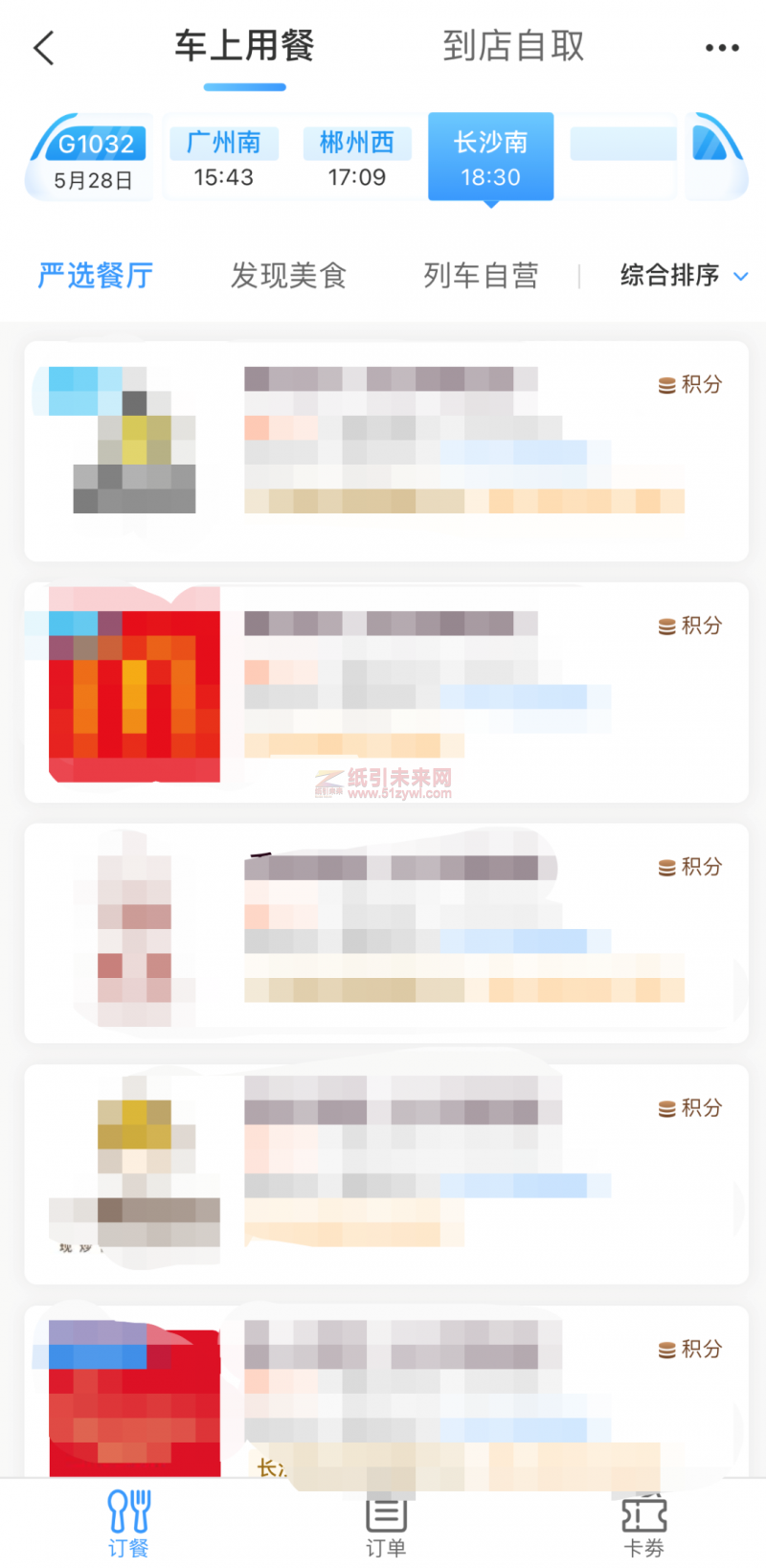The image size is (766, 1568).
Task: Open the 列车自营 category
Action: 481,276
